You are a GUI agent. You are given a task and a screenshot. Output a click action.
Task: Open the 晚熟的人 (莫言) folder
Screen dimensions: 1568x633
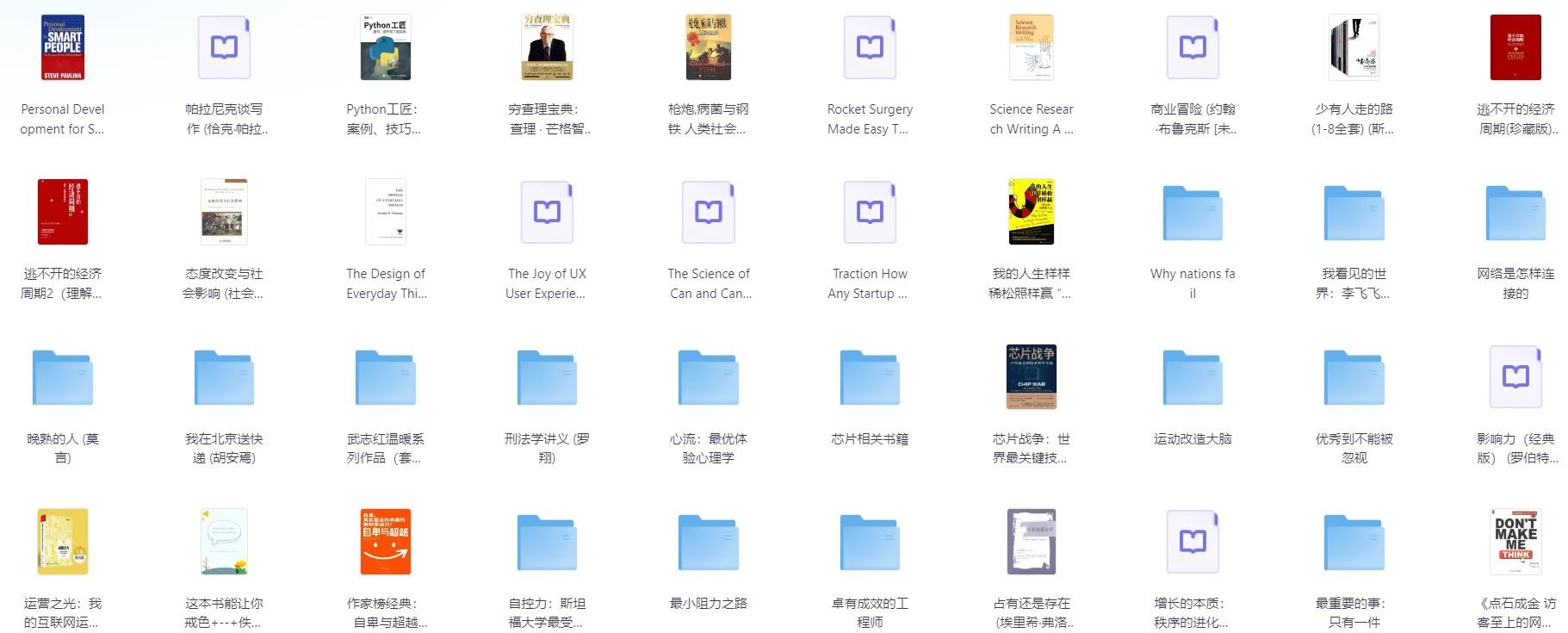point(63,377)
